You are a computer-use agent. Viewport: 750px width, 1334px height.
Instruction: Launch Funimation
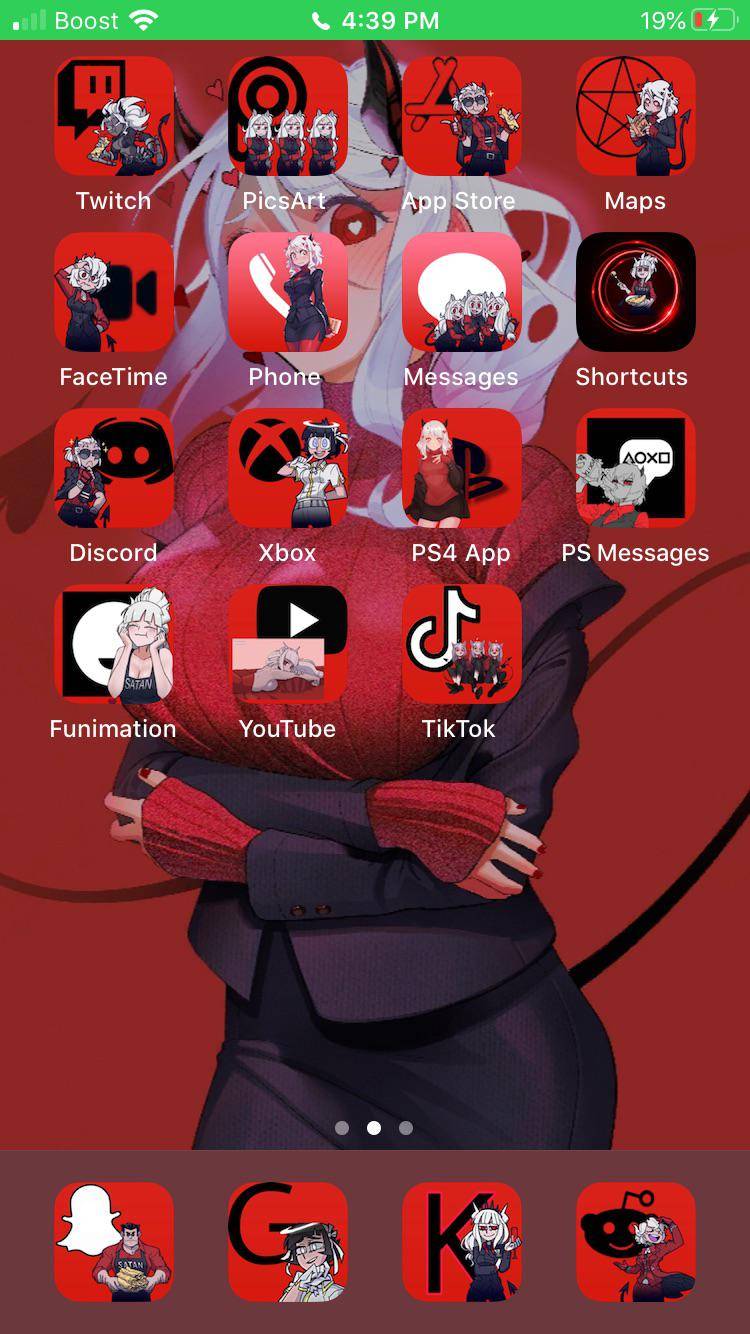click(x=114, y=644)
